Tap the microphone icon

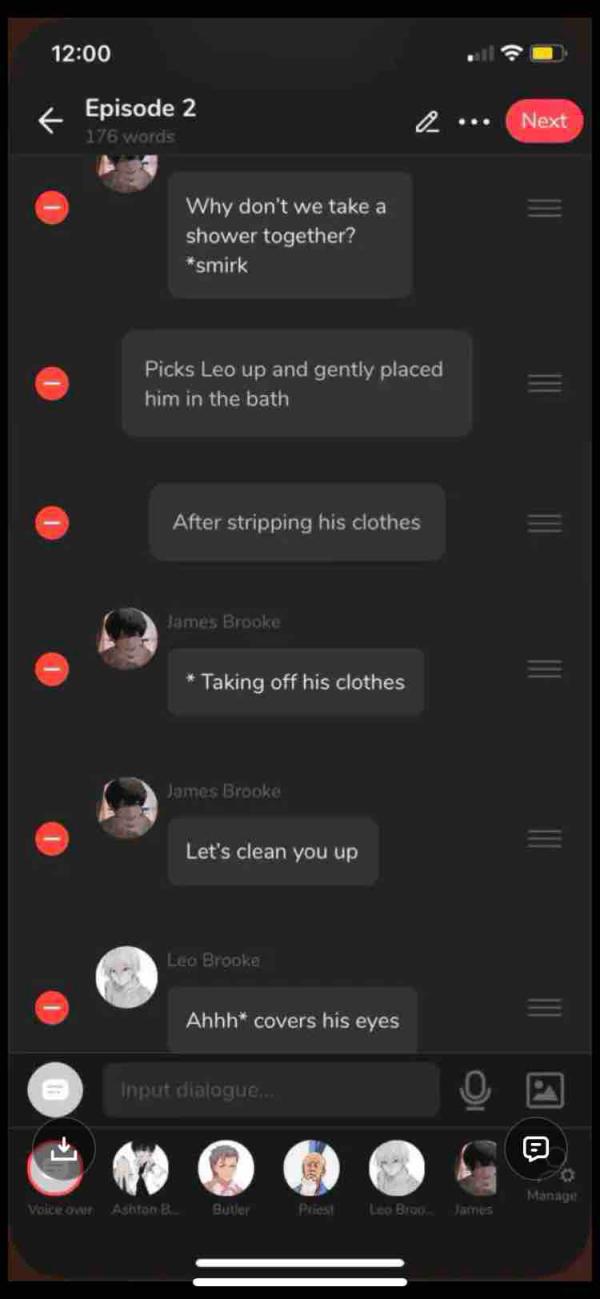click(475, 1090)
